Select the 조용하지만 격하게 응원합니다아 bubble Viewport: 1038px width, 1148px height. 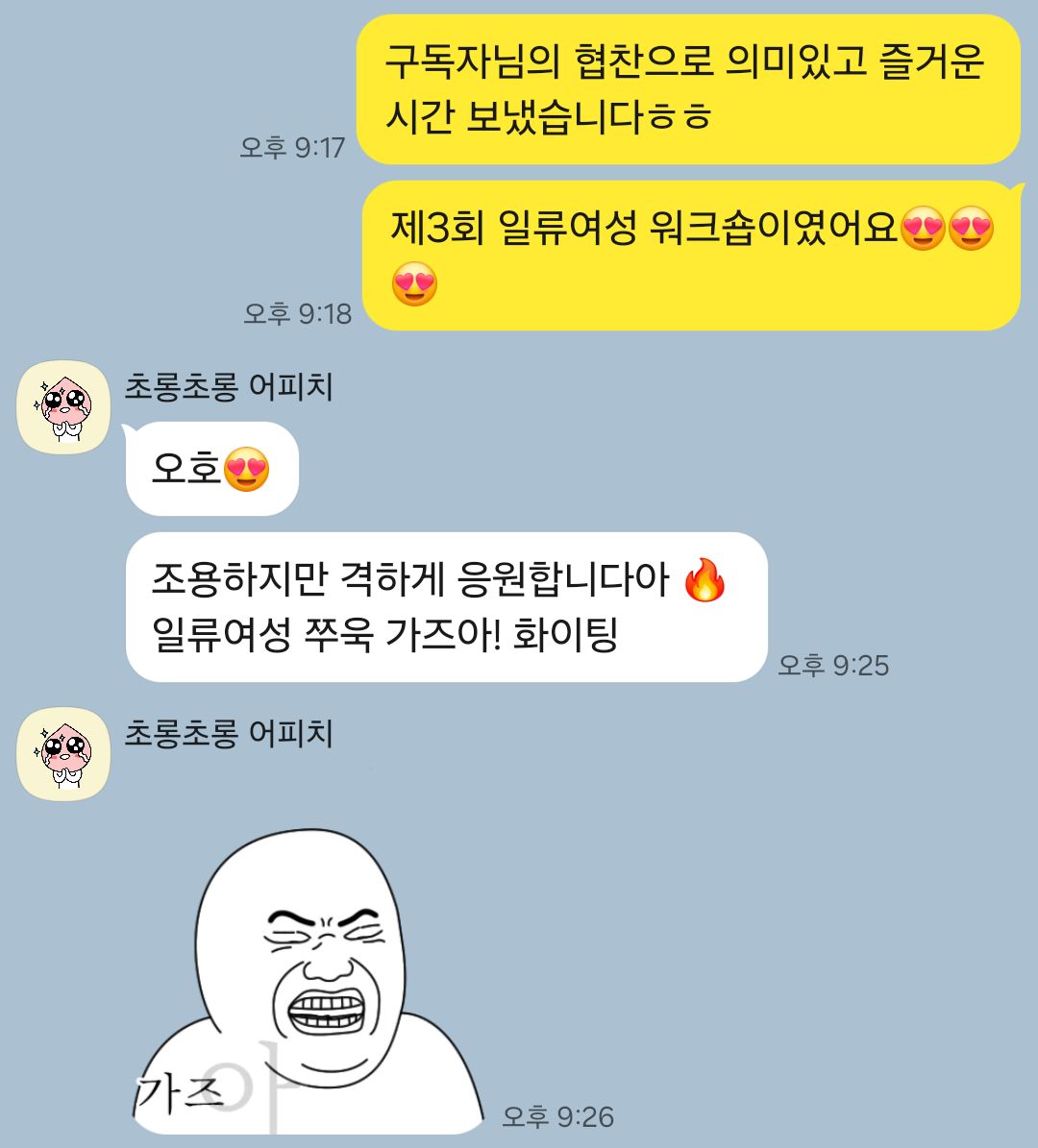(442, 605)
